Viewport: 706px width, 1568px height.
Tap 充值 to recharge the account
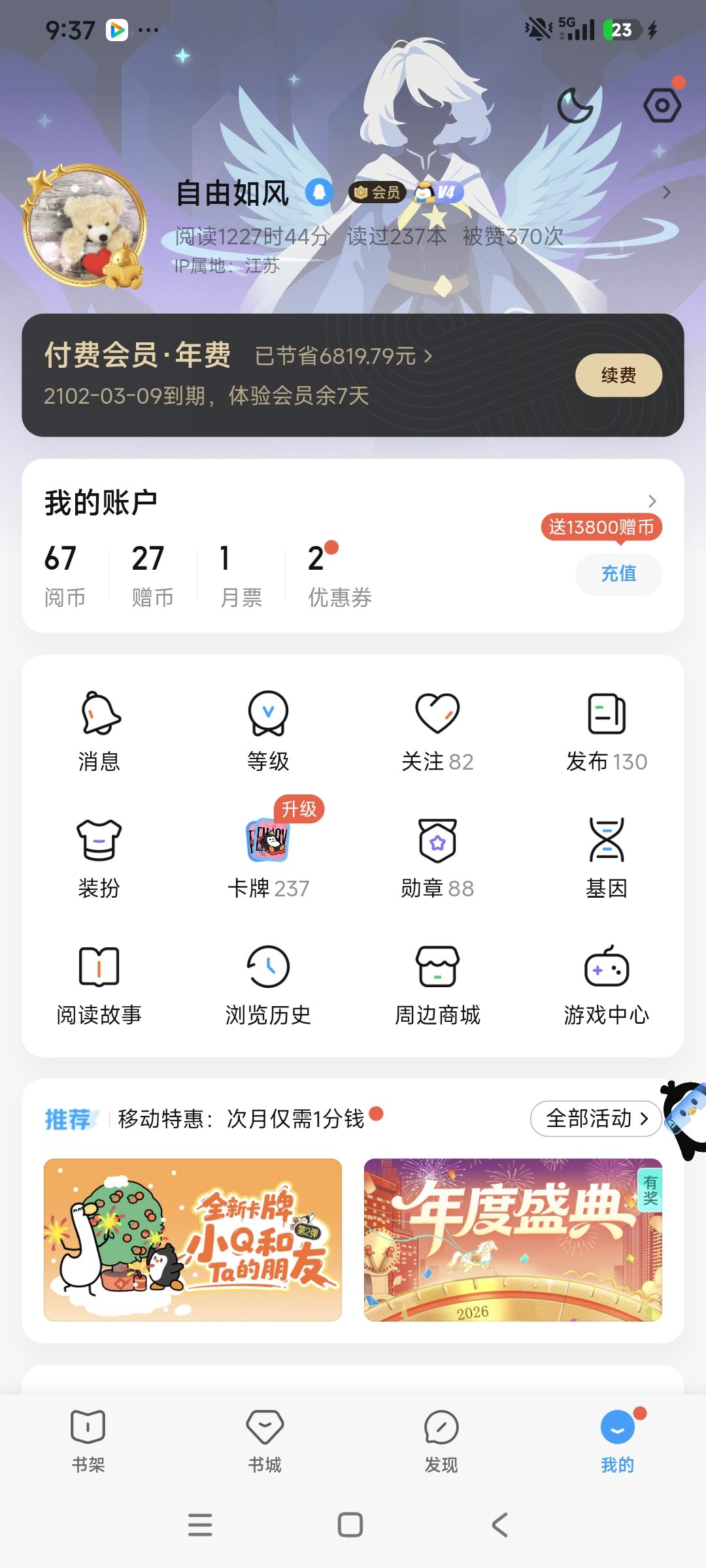point(618,574)
